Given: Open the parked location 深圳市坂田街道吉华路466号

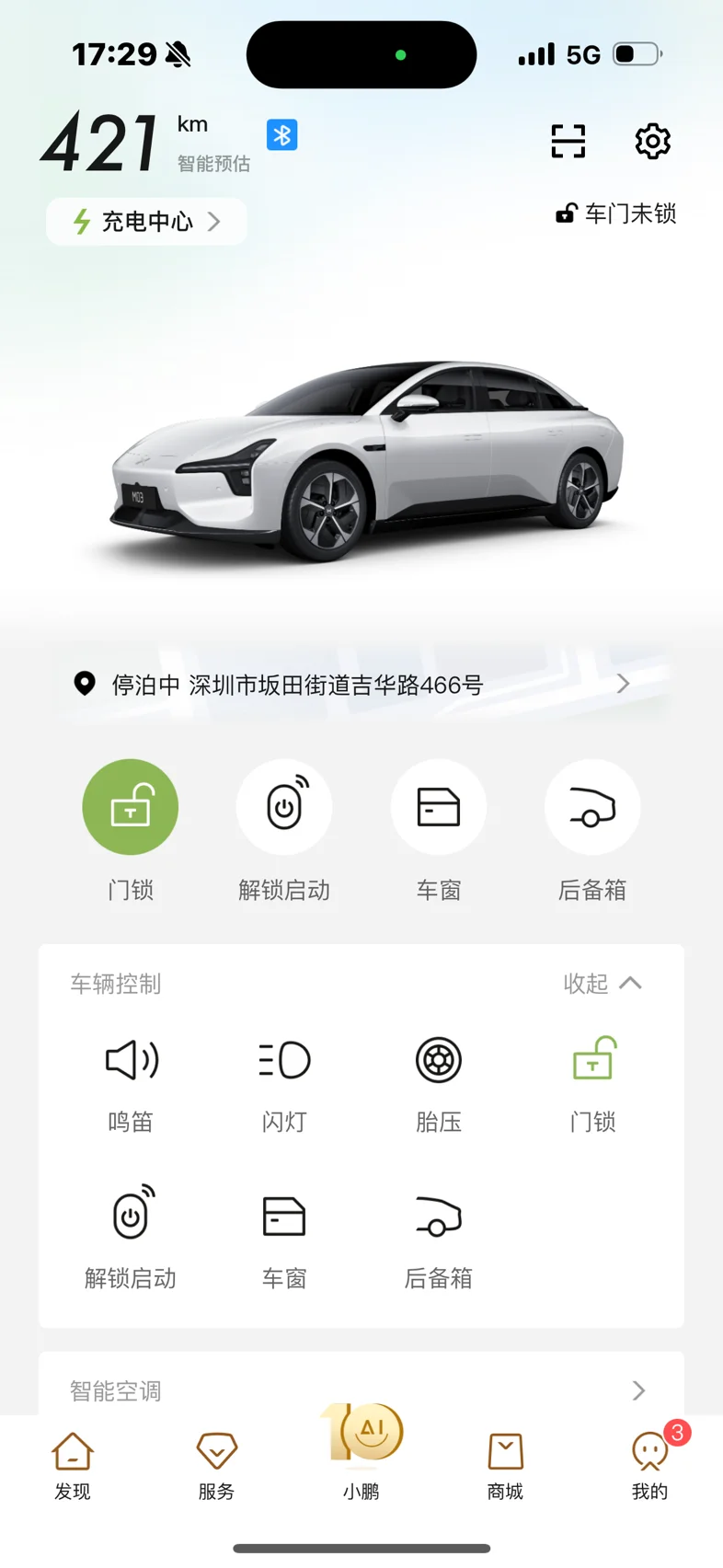Looking at the screenshot, I should [361, 685].
